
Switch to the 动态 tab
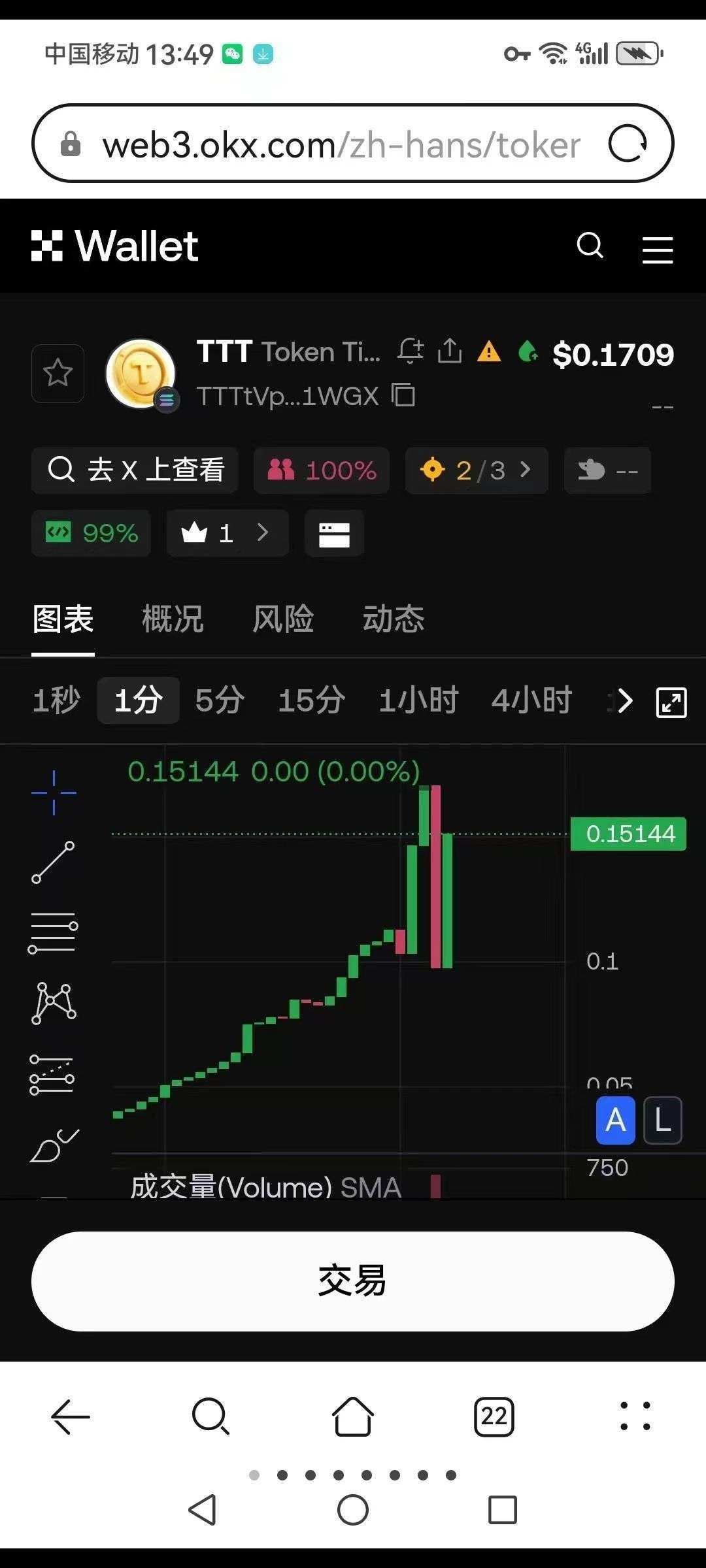click(394, 619)
